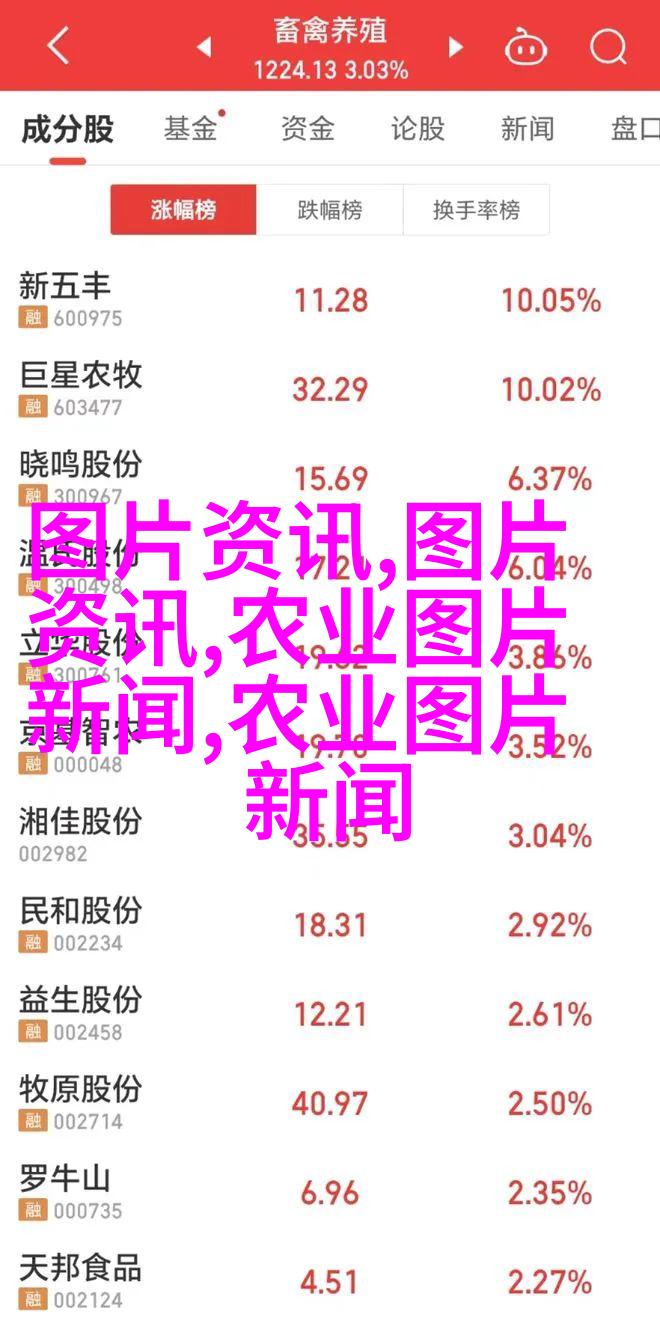Viewport: 660px width, 1321px height.
Task: Switch to the 新闻 tab
Action: click(x=528, y=128)
